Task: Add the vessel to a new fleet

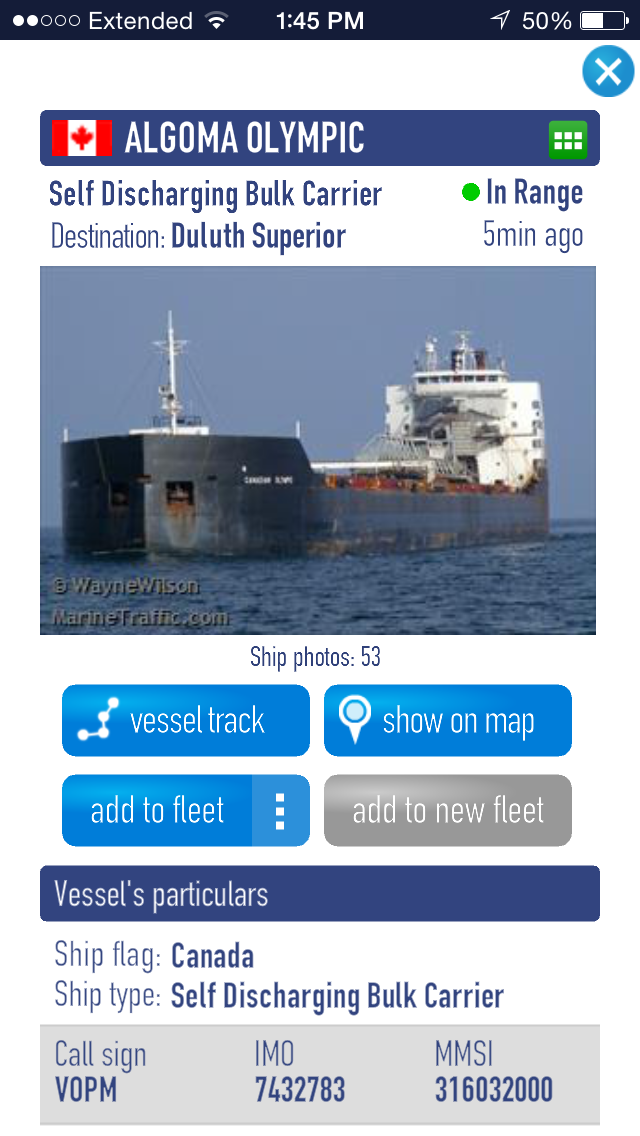Action: click(x=448, y=810)
